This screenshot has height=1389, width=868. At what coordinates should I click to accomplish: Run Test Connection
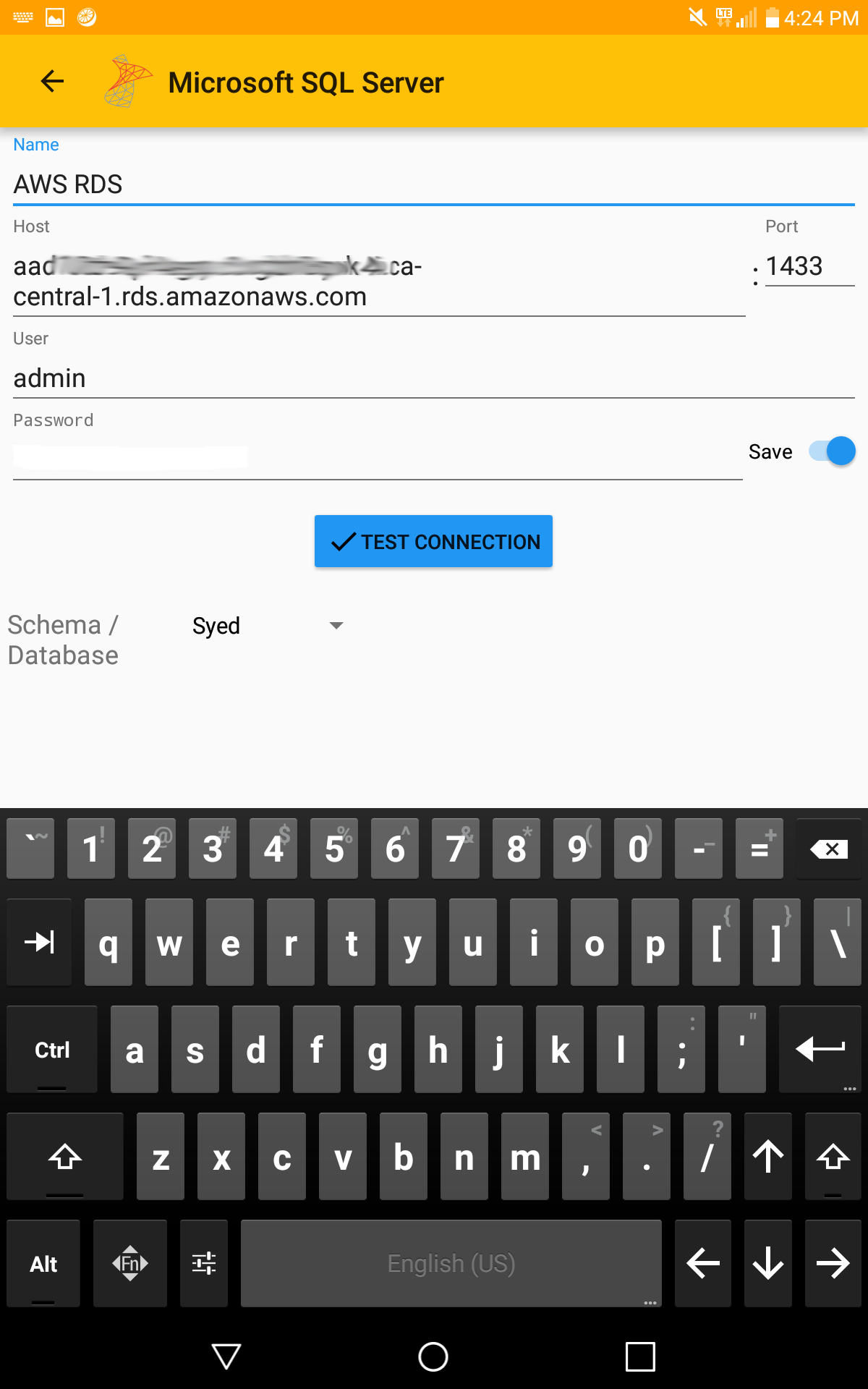click(433, 541)
